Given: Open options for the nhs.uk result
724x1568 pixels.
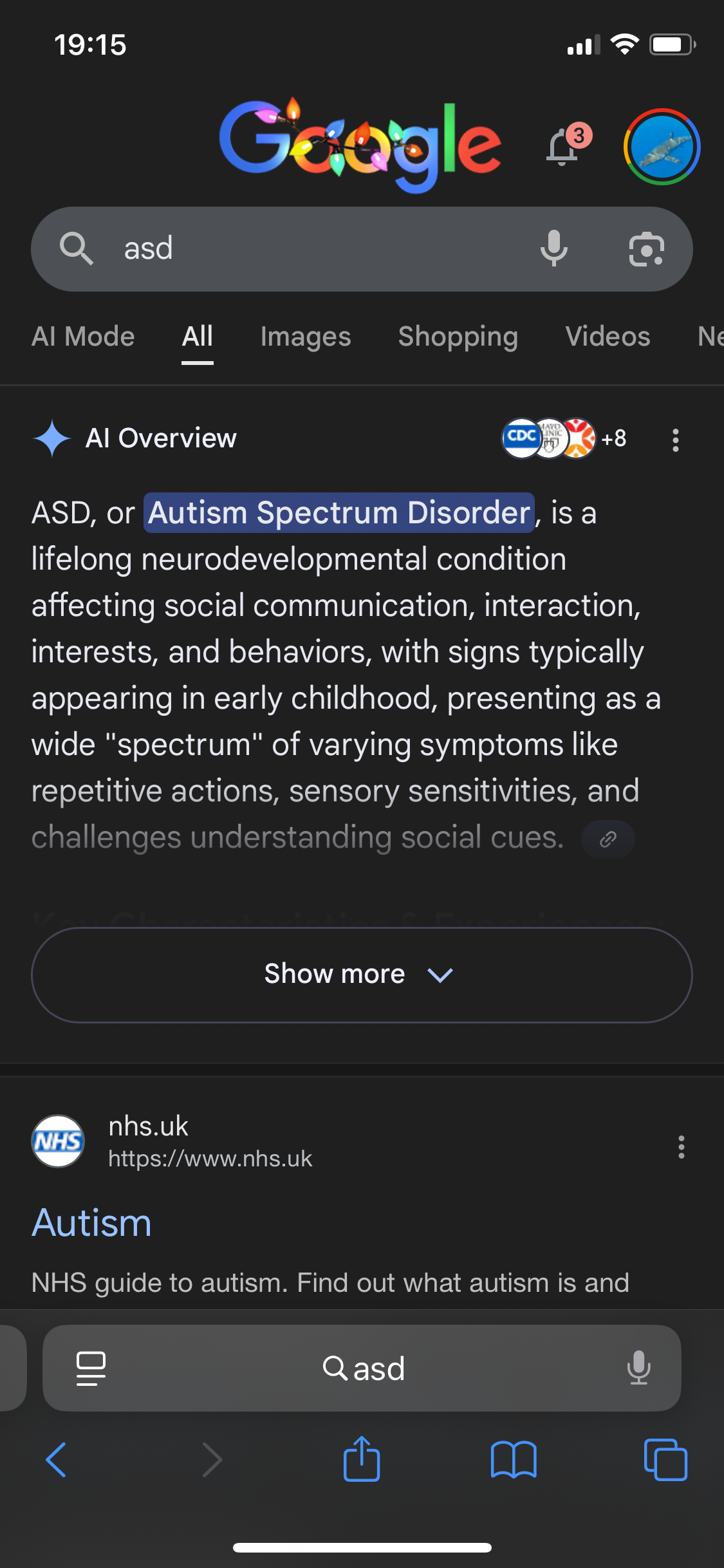Looking at the screenshot, I should [681, 1147].
